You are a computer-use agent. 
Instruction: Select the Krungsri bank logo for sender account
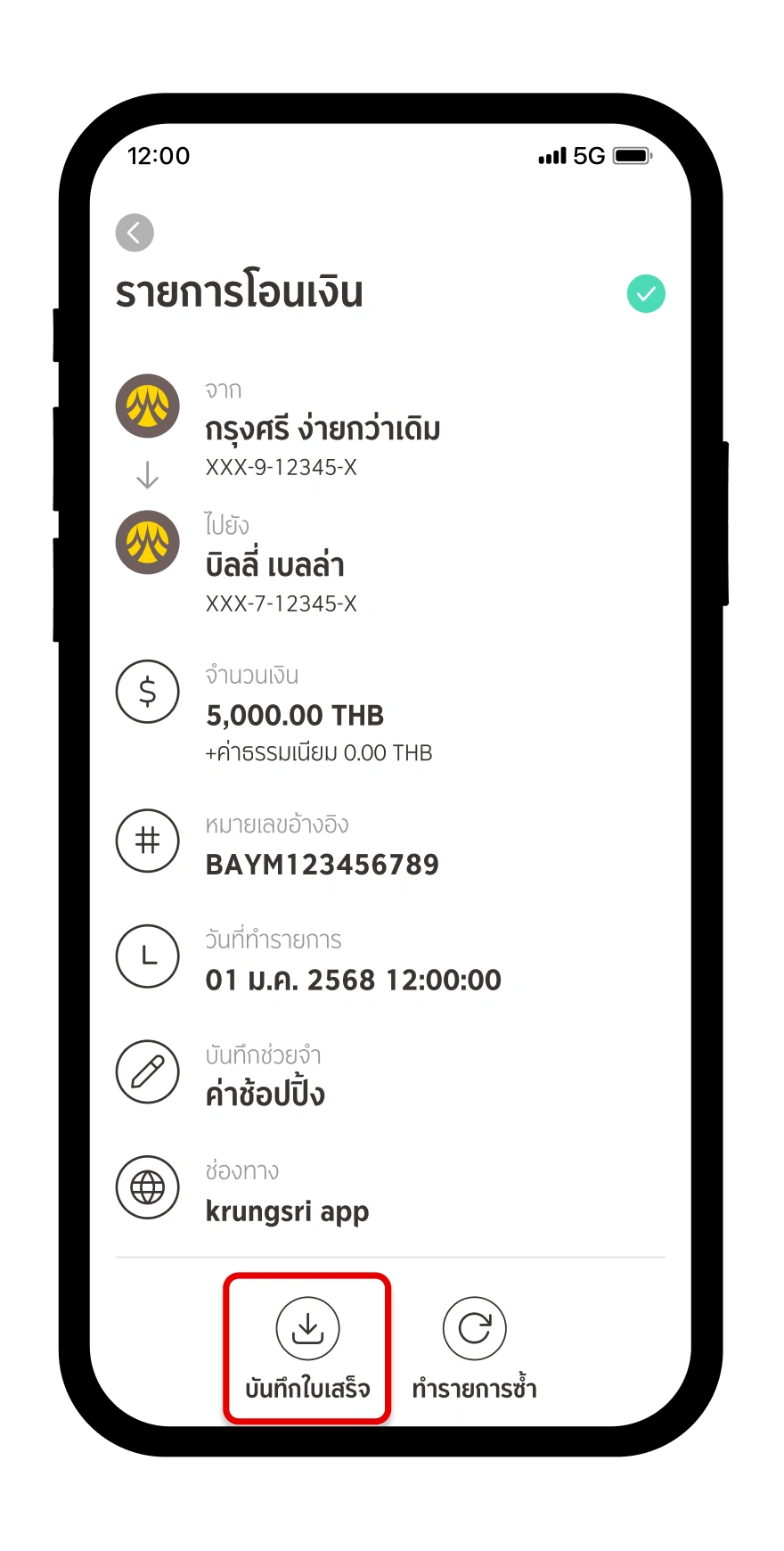[147, 406]
